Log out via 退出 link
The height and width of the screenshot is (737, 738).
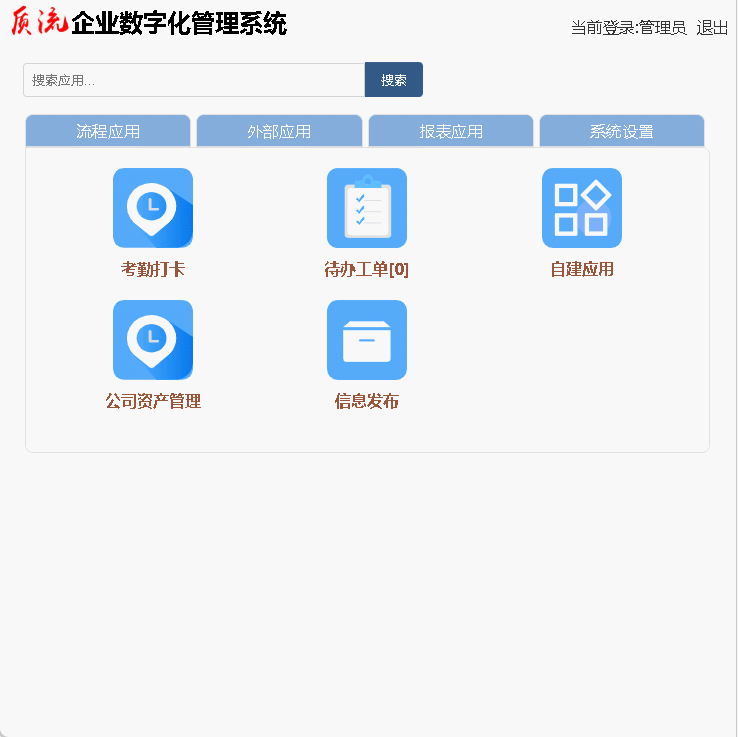click(712, 28)
